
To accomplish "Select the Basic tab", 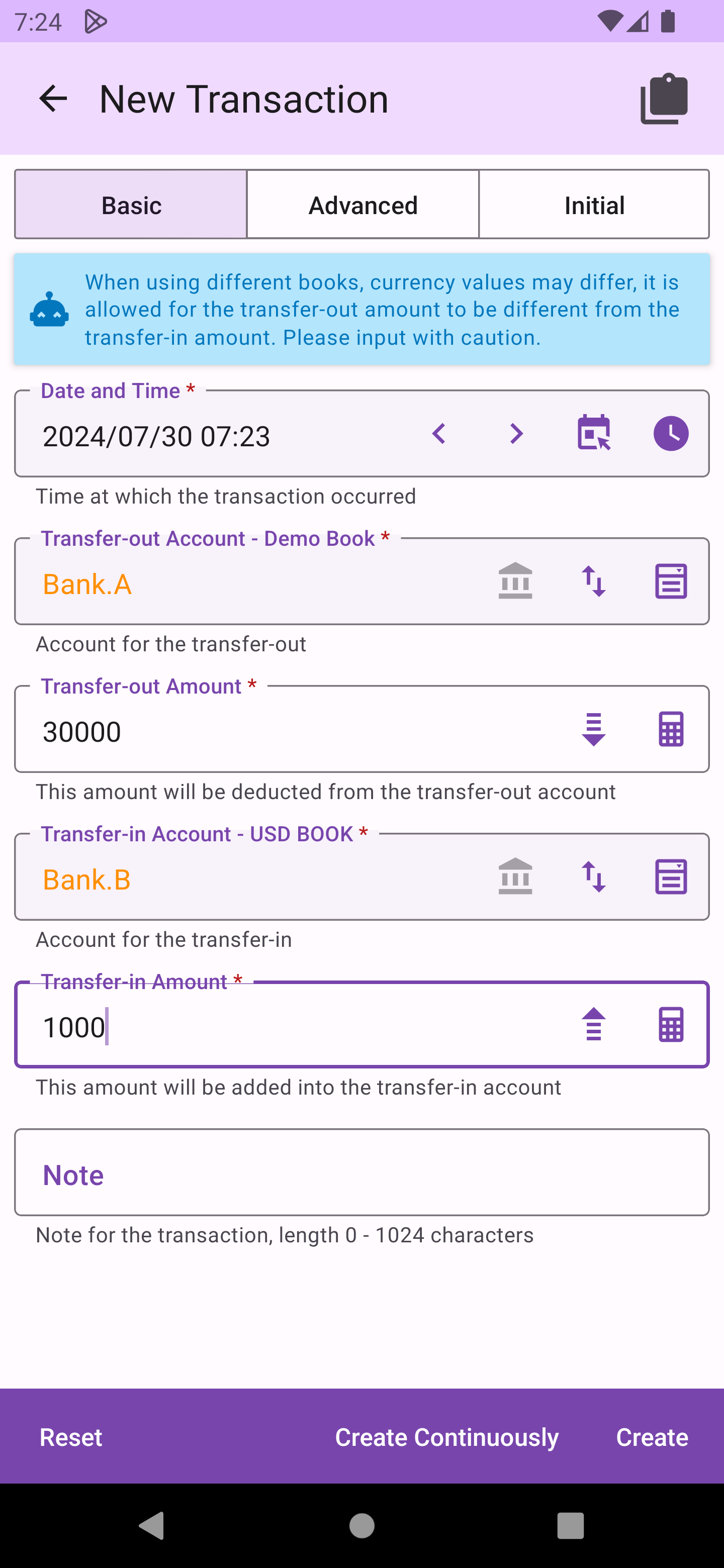I will 131,205.
